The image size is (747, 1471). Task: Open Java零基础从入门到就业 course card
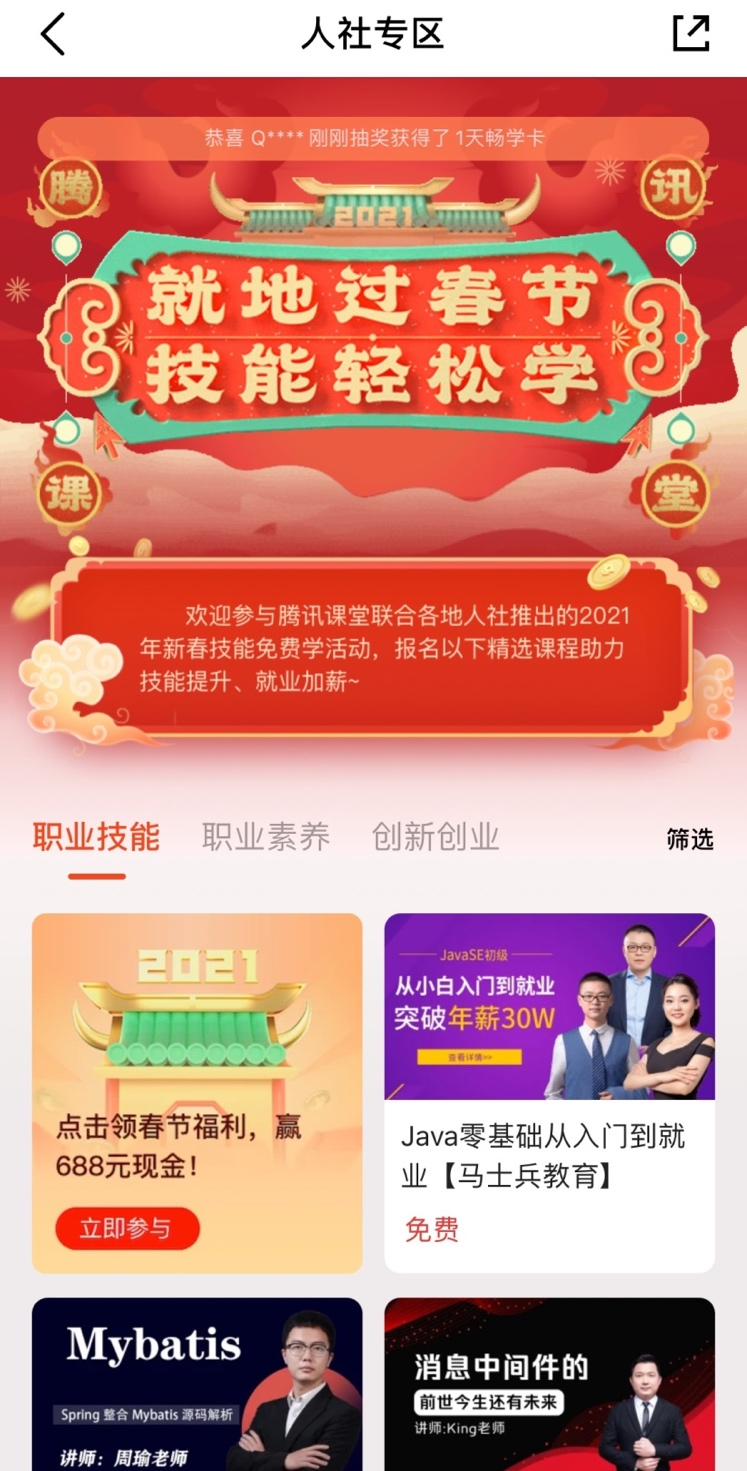click(549, 1092)
